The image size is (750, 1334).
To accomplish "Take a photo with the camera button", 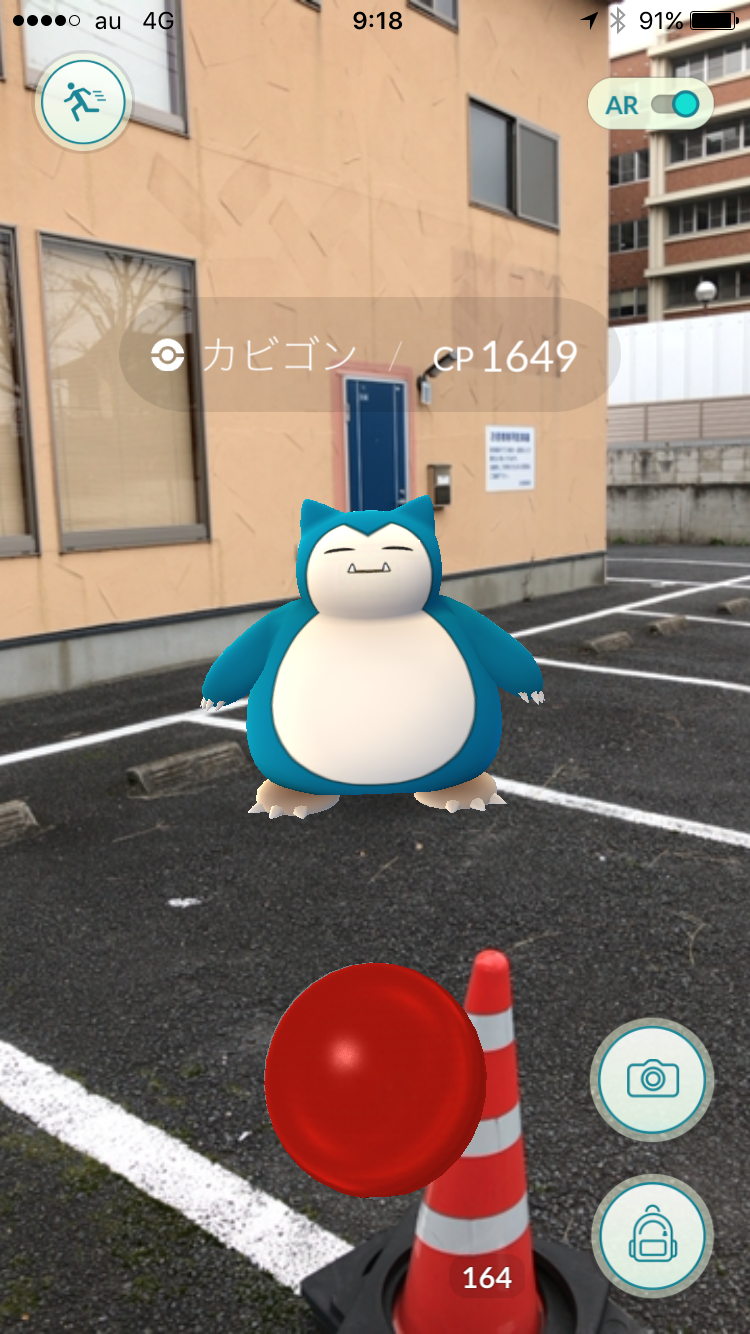I will click(x=653, y=1078).
